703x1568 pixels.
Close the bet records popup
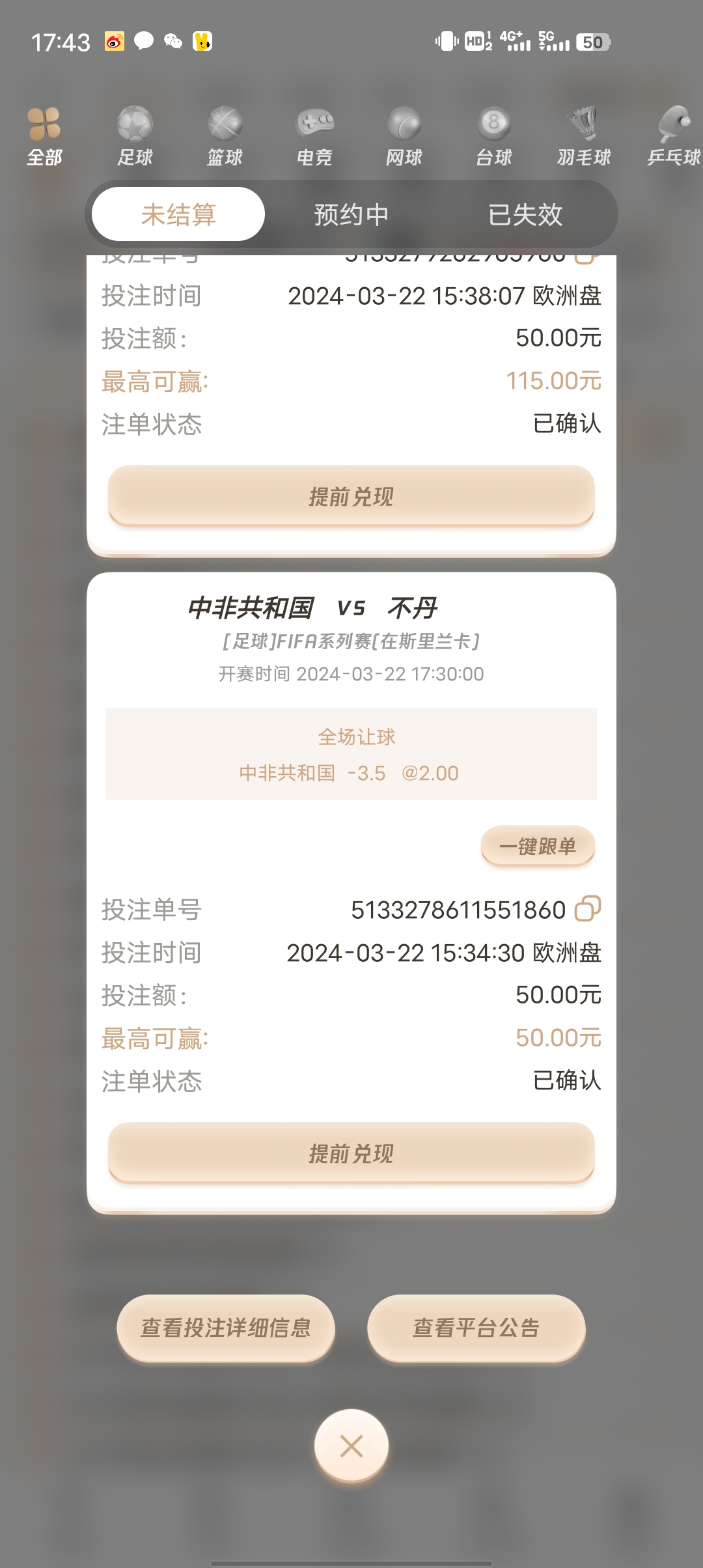pos(351,1446)
